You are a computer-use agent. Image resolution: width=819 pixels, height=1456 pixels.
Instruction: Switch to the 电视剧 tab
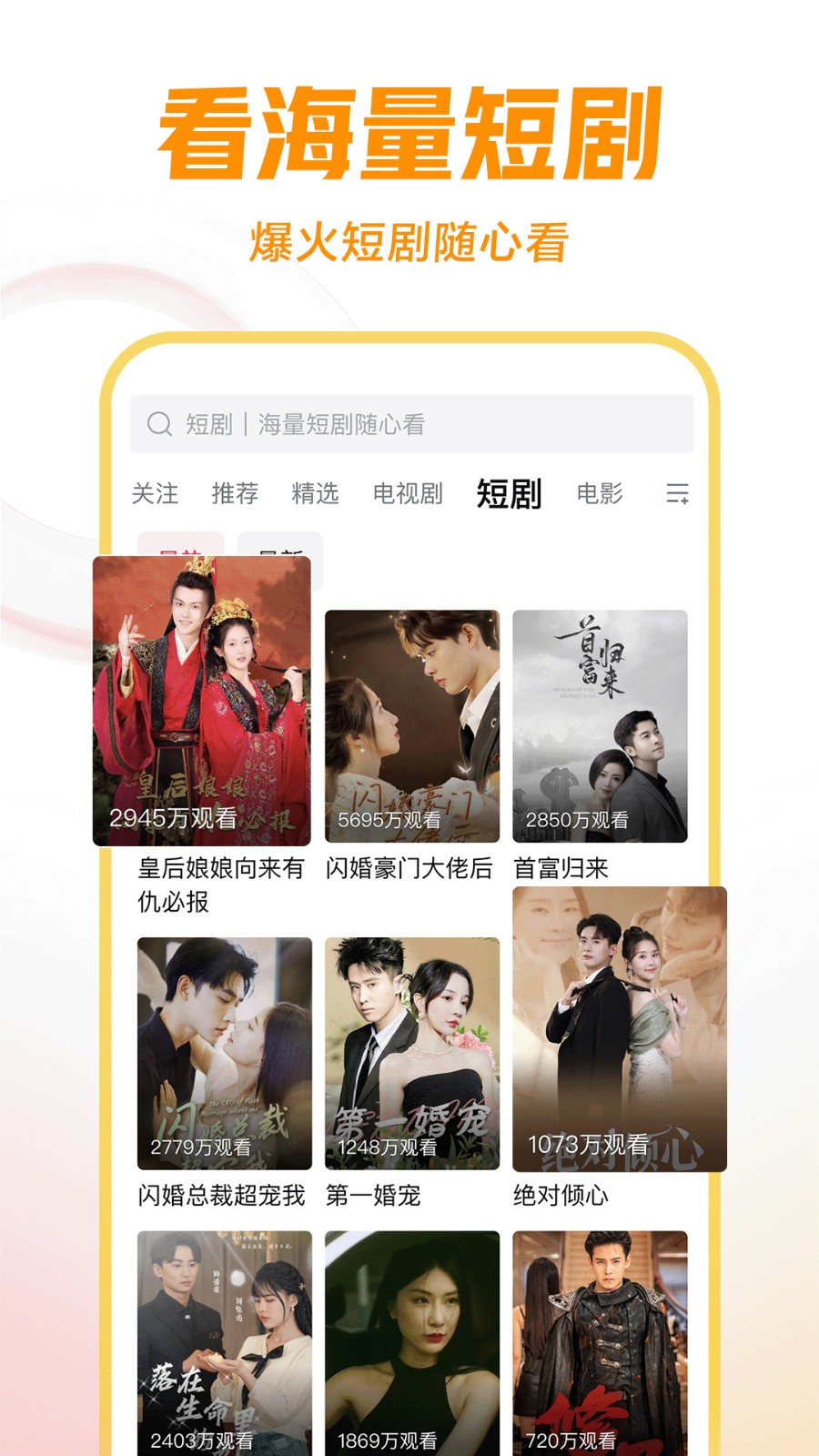(409, 494)
